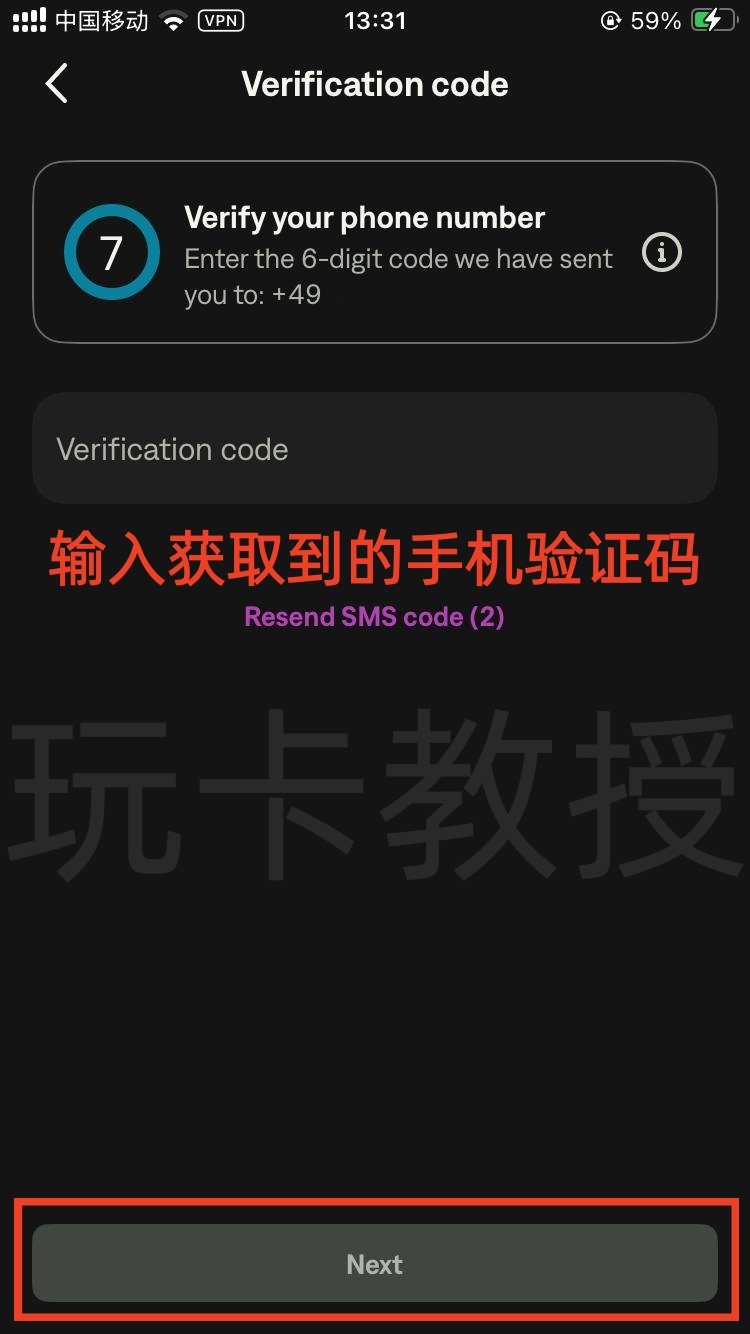Tap the red Chinese instruction text

pyautogui.click(x=373, y=561)
